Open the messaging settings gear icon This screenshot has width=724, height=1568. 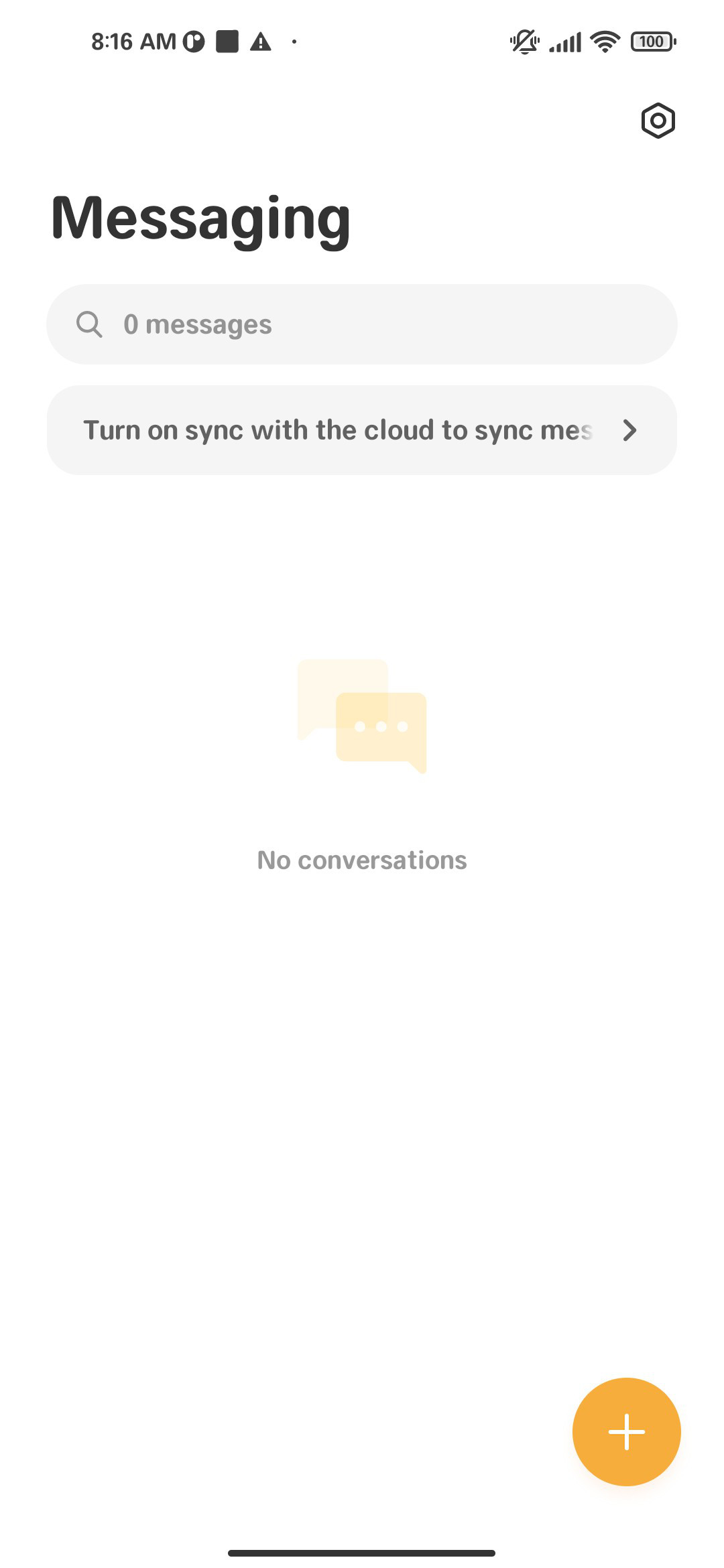click(x=658, y=121)
